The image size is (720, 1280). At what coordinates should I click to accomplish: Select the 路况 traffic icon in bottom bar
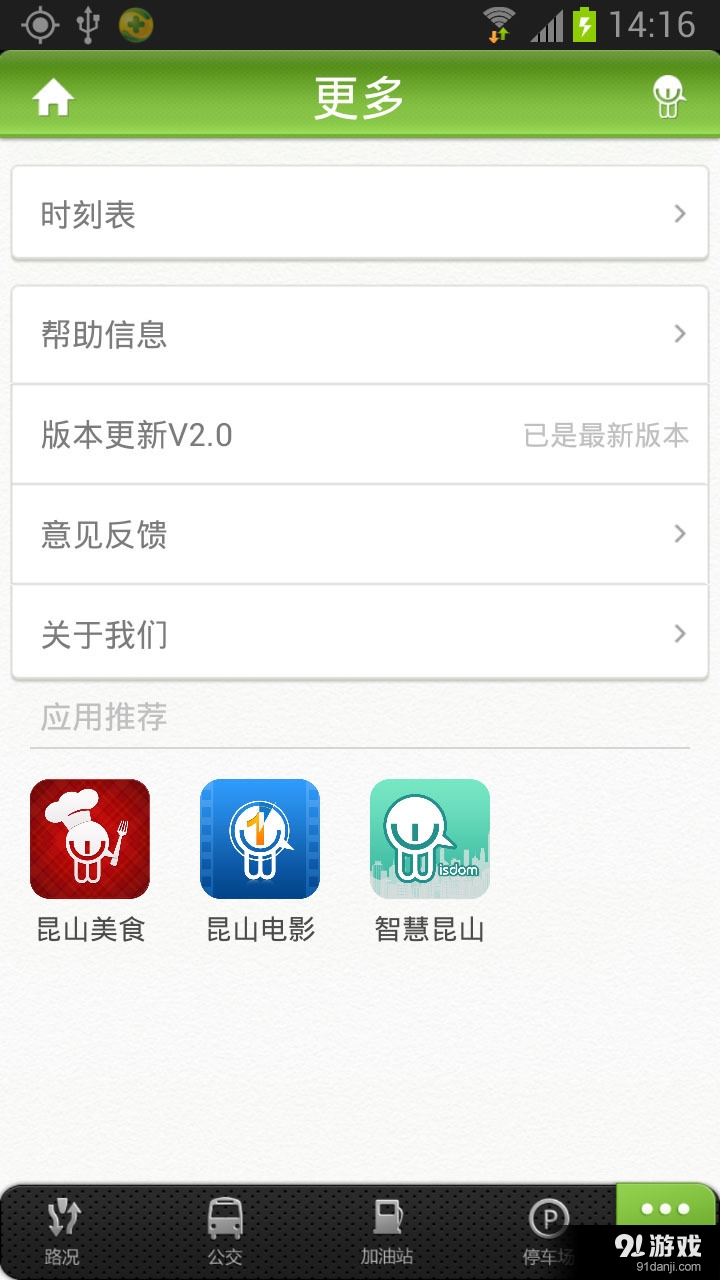[x=63, y=1230]
